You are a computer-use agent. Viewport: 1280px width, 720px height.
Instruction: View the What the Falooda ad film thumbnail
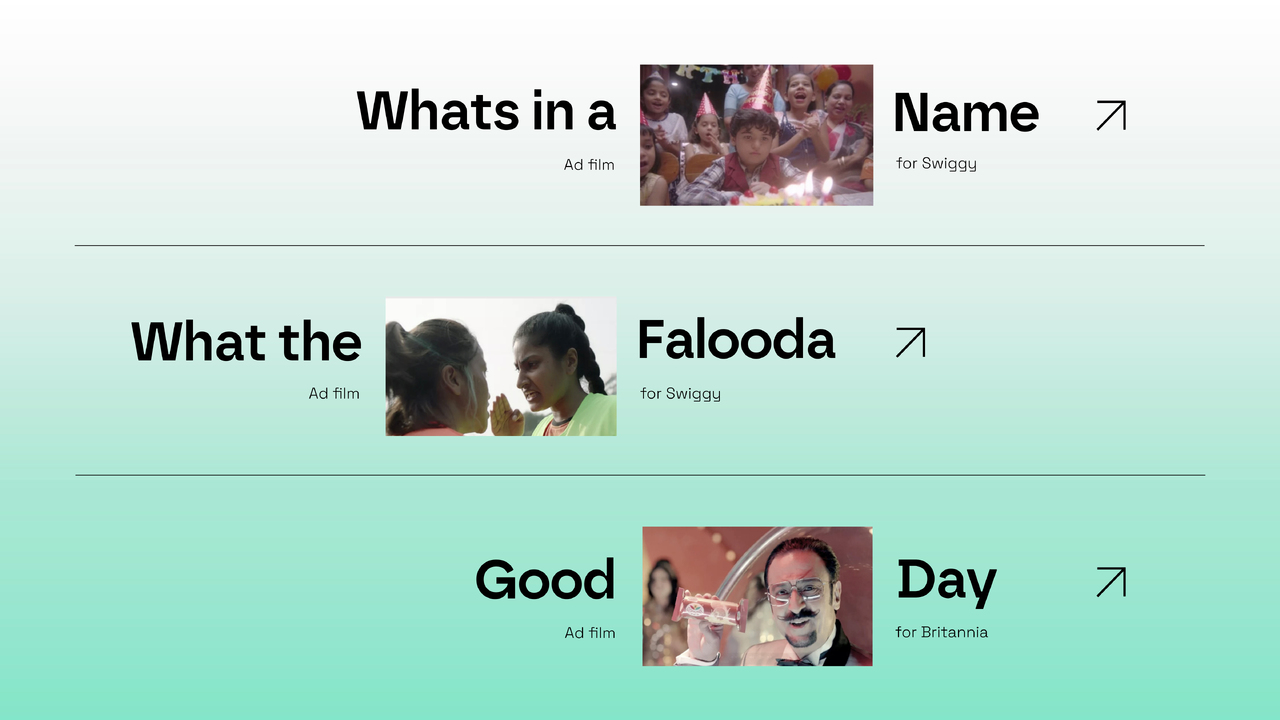pos(501,367)
